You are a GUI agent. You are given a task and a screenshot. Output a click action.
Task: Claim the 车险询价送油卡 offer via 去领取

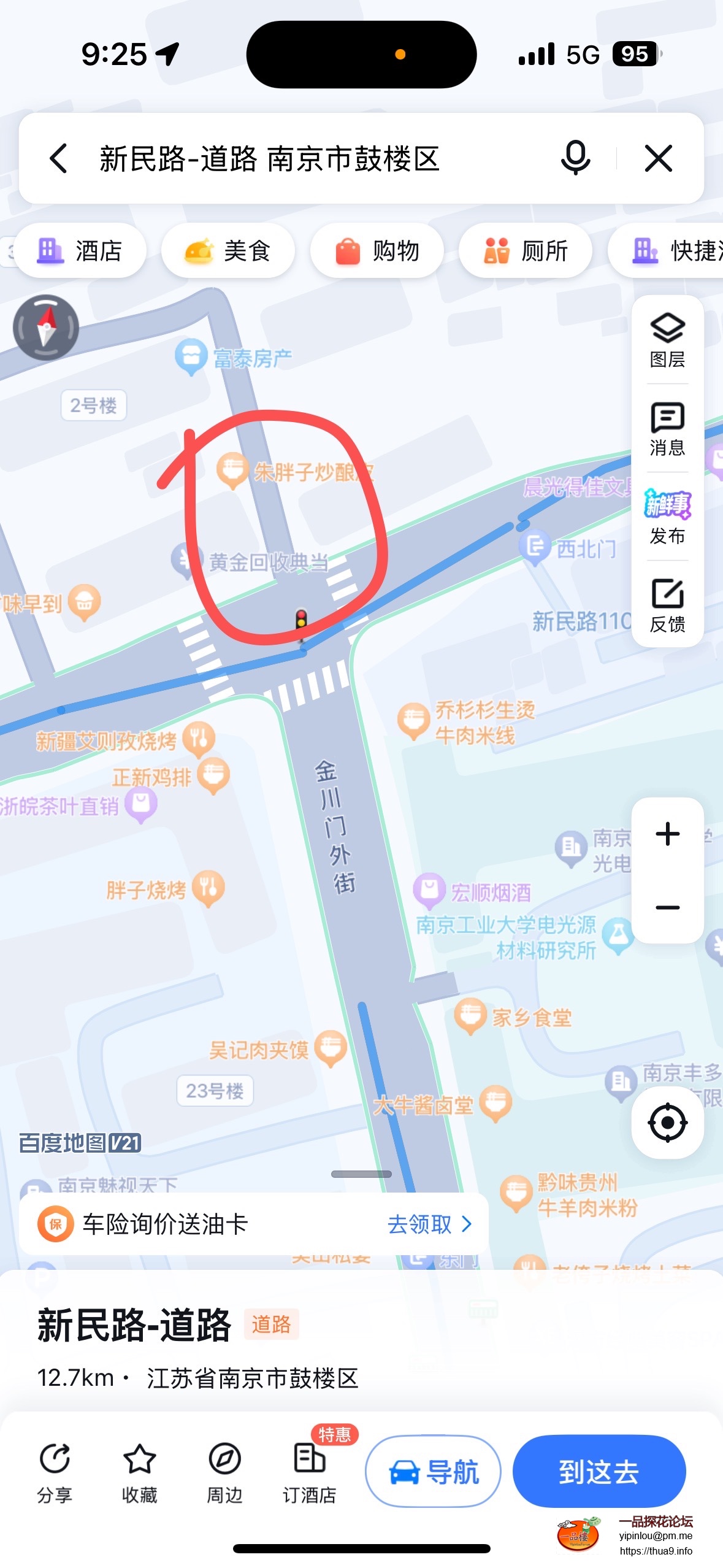[x=429, y=1224]
